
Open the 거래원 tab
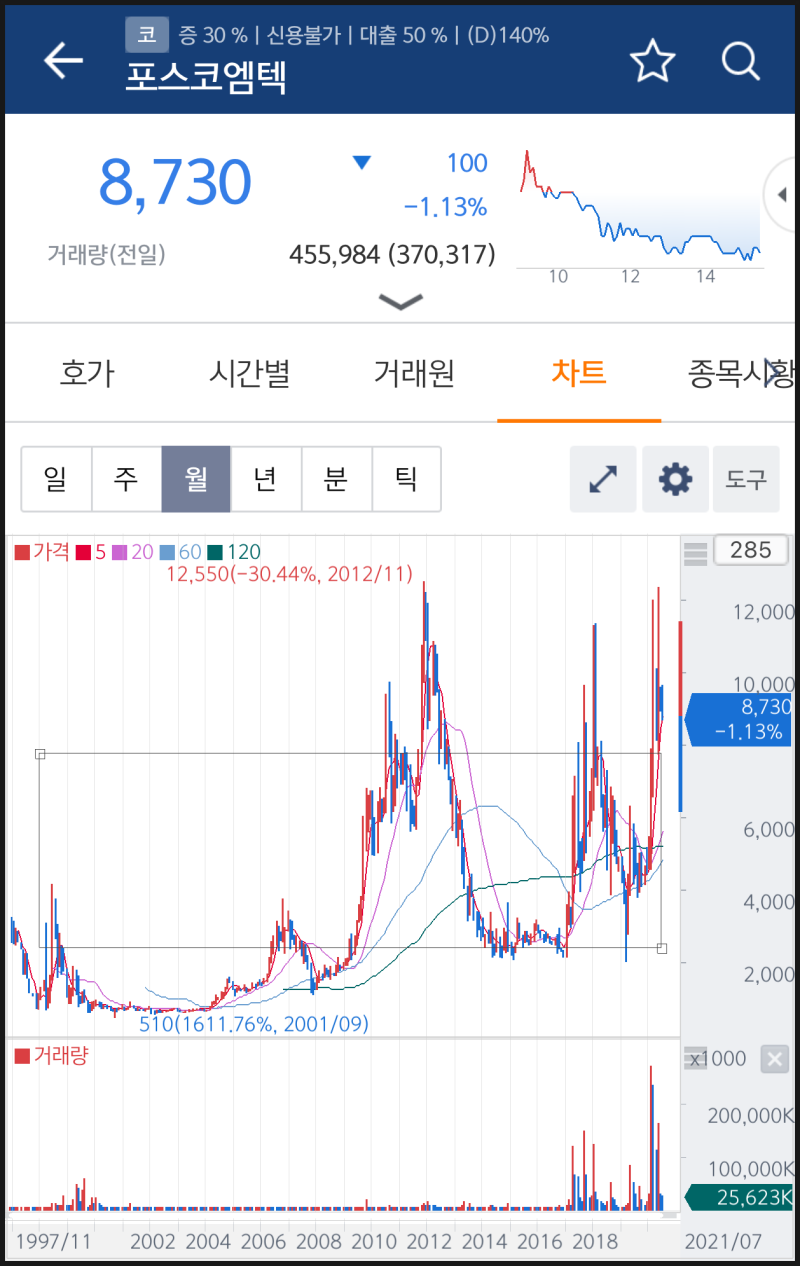[x=414, y=370]
